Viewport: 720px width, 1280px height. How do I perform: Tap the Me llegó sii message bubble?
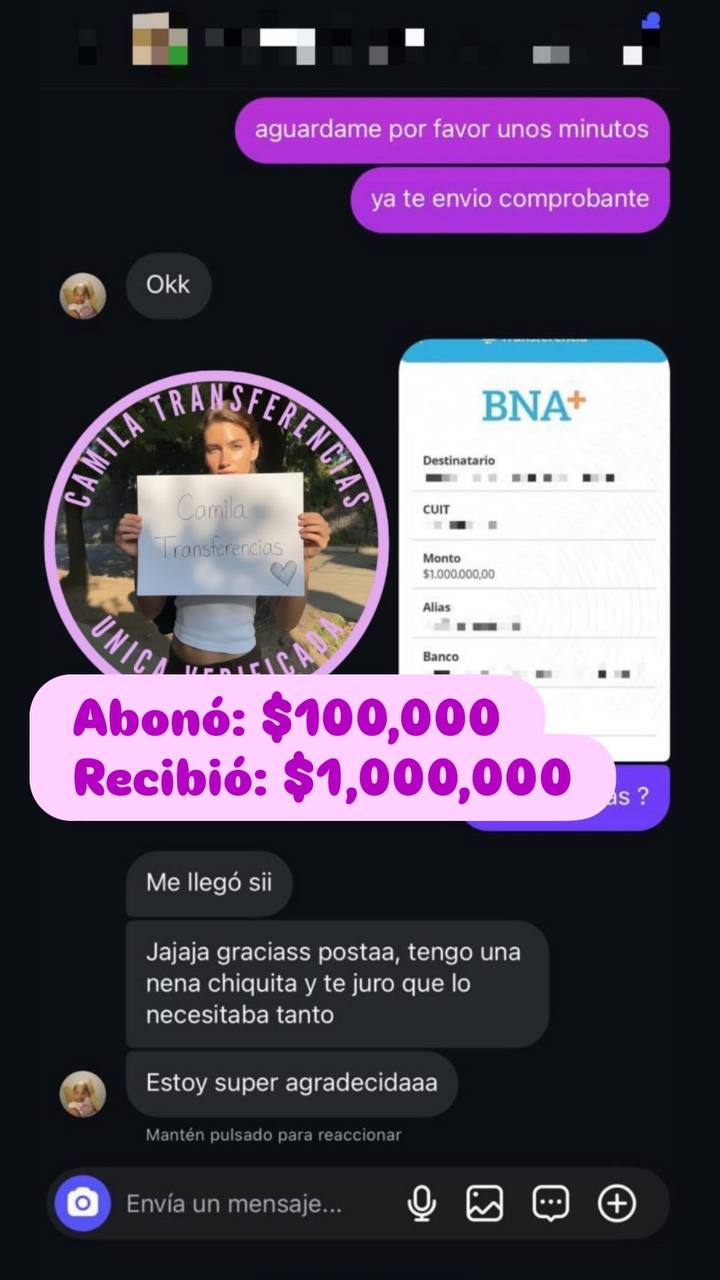[x=208, y=882]
